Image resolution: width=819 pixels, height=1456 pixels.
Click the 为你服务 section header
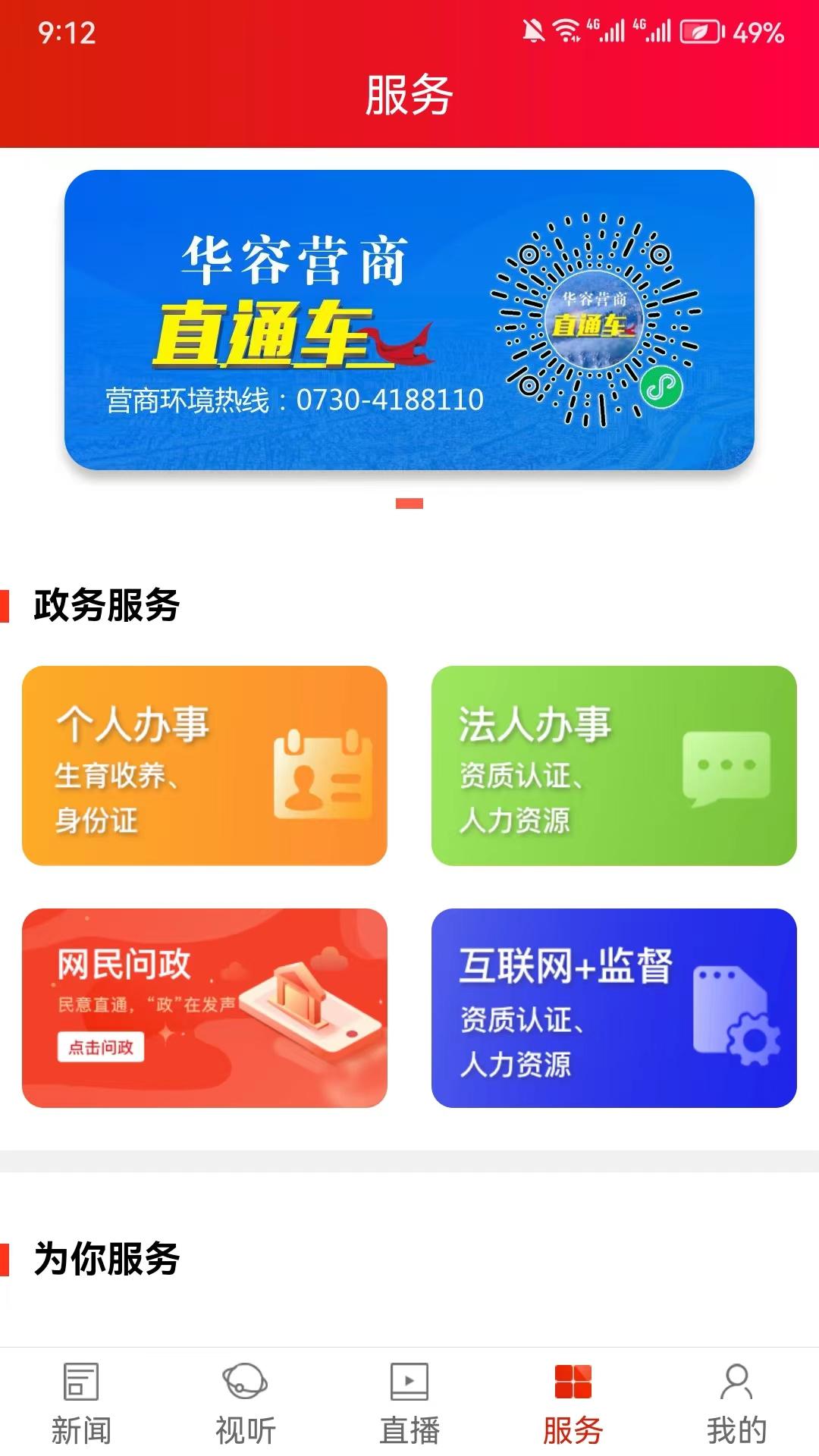click(x=106, y=1256)
